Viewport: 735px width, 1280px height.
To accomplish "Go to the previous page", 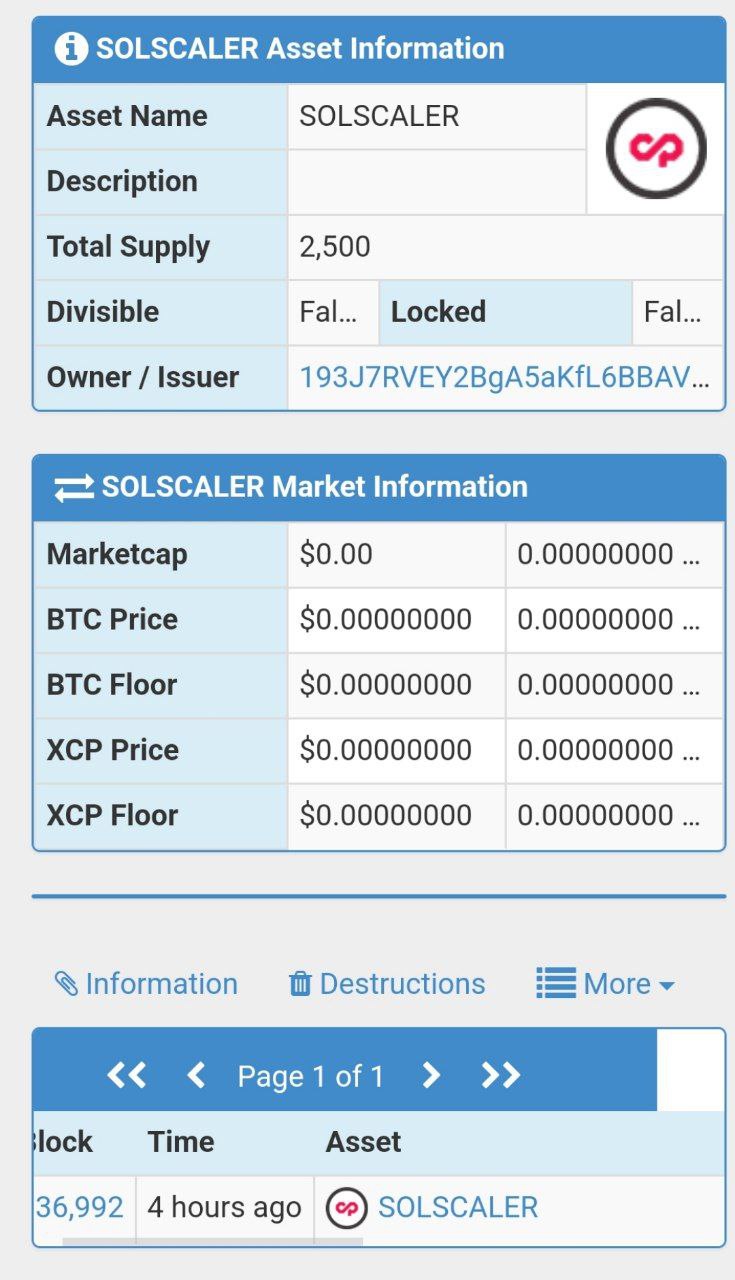I will tap(196, 1076).
